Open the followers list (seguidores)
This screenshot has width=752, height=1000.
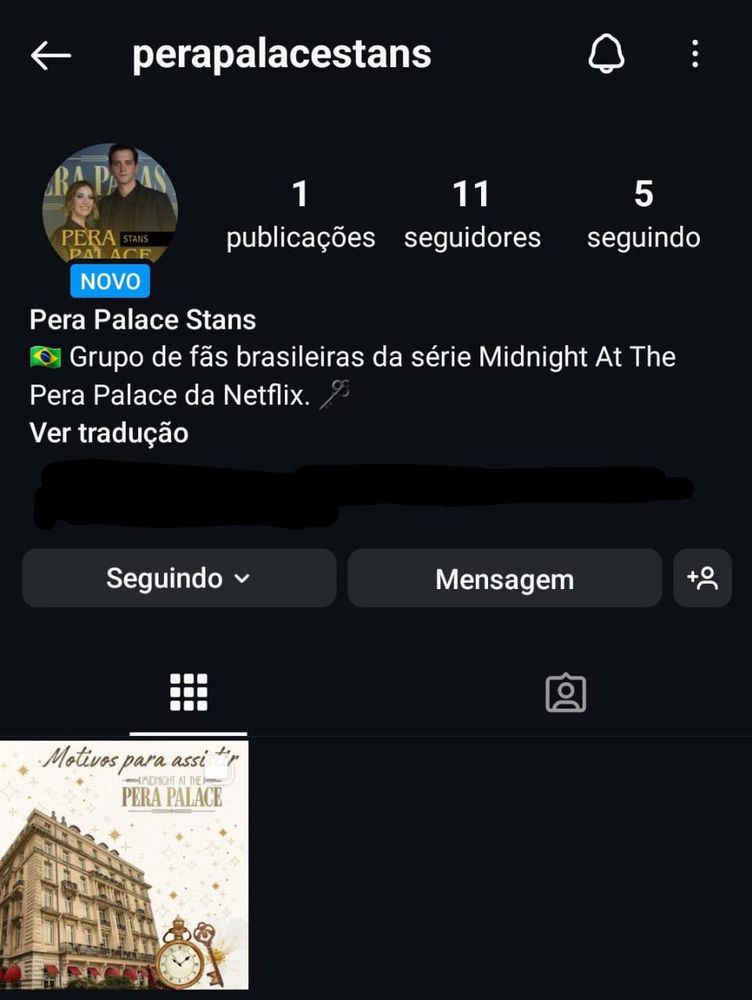tap(472, 213)
